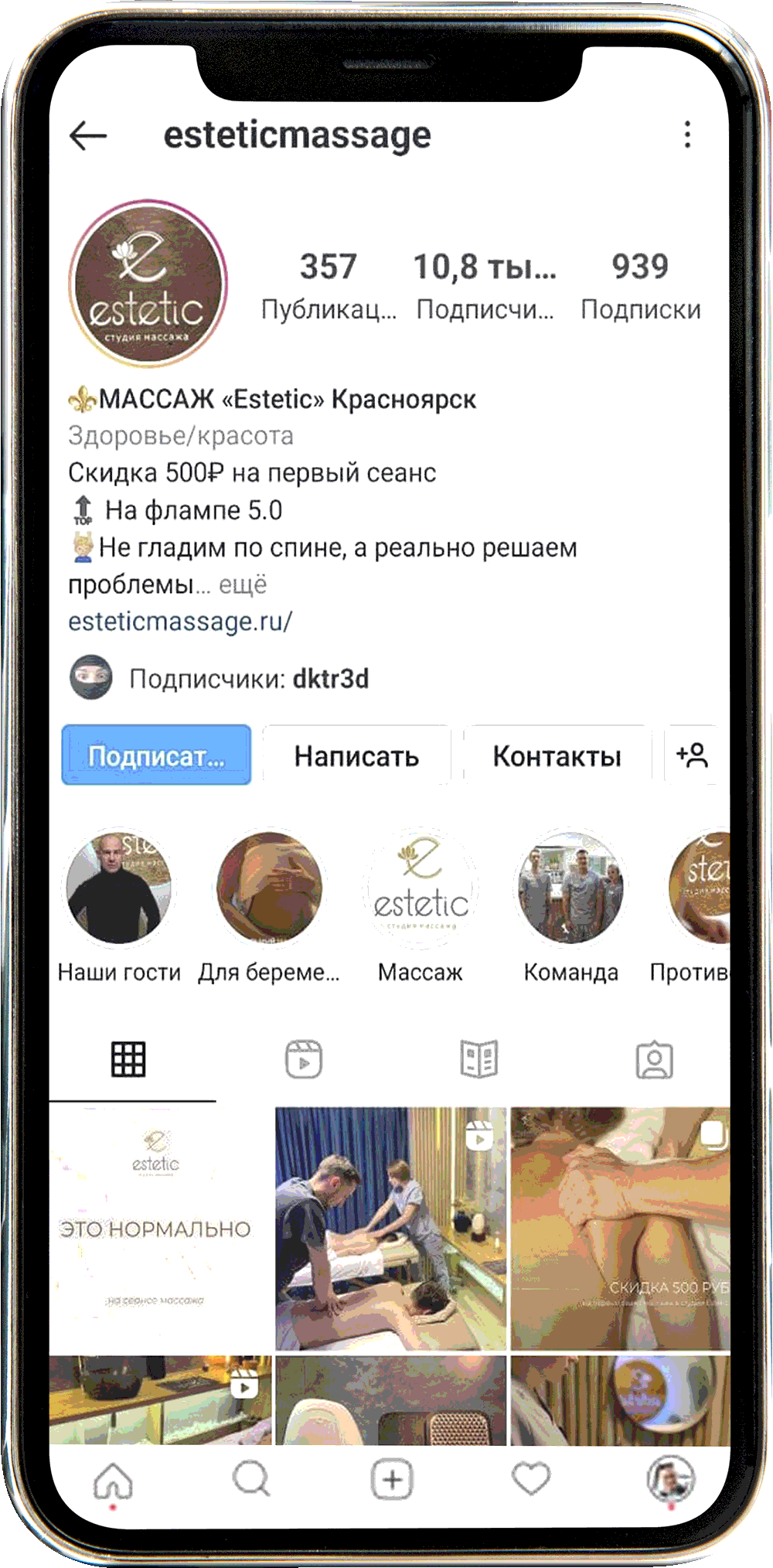The height and width of the screenshot is (1568, 773).
Task: Switch to the tagged photos tab
Action: coord(654,1059)
